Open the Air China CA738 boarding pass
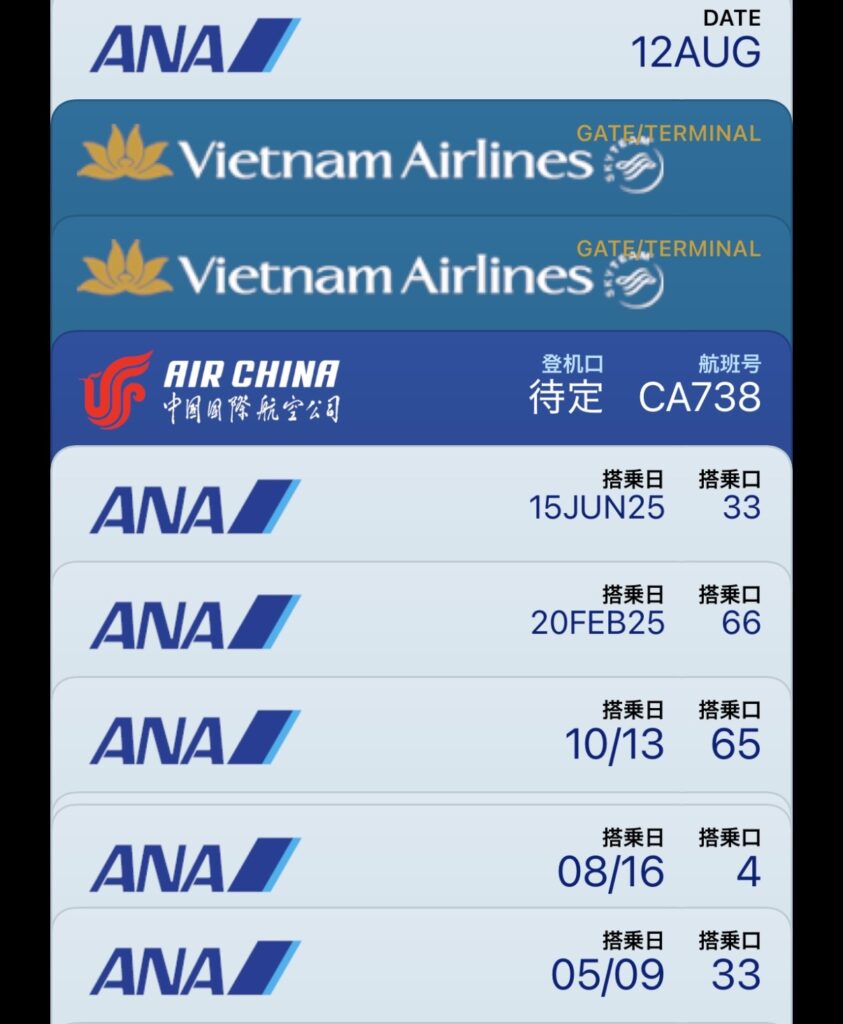 [x=420, y=388]
